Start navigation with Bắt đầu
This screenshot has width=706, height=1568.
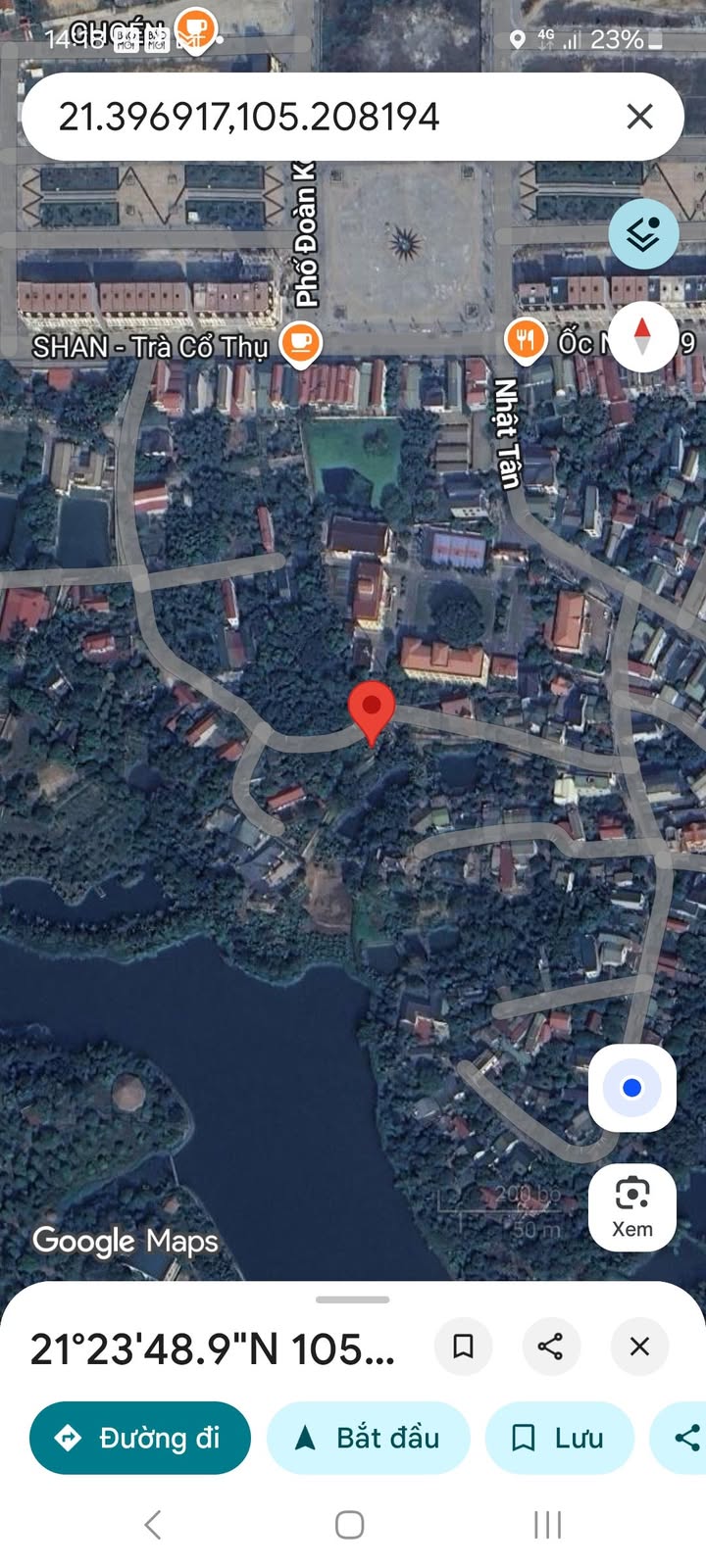369,1438
